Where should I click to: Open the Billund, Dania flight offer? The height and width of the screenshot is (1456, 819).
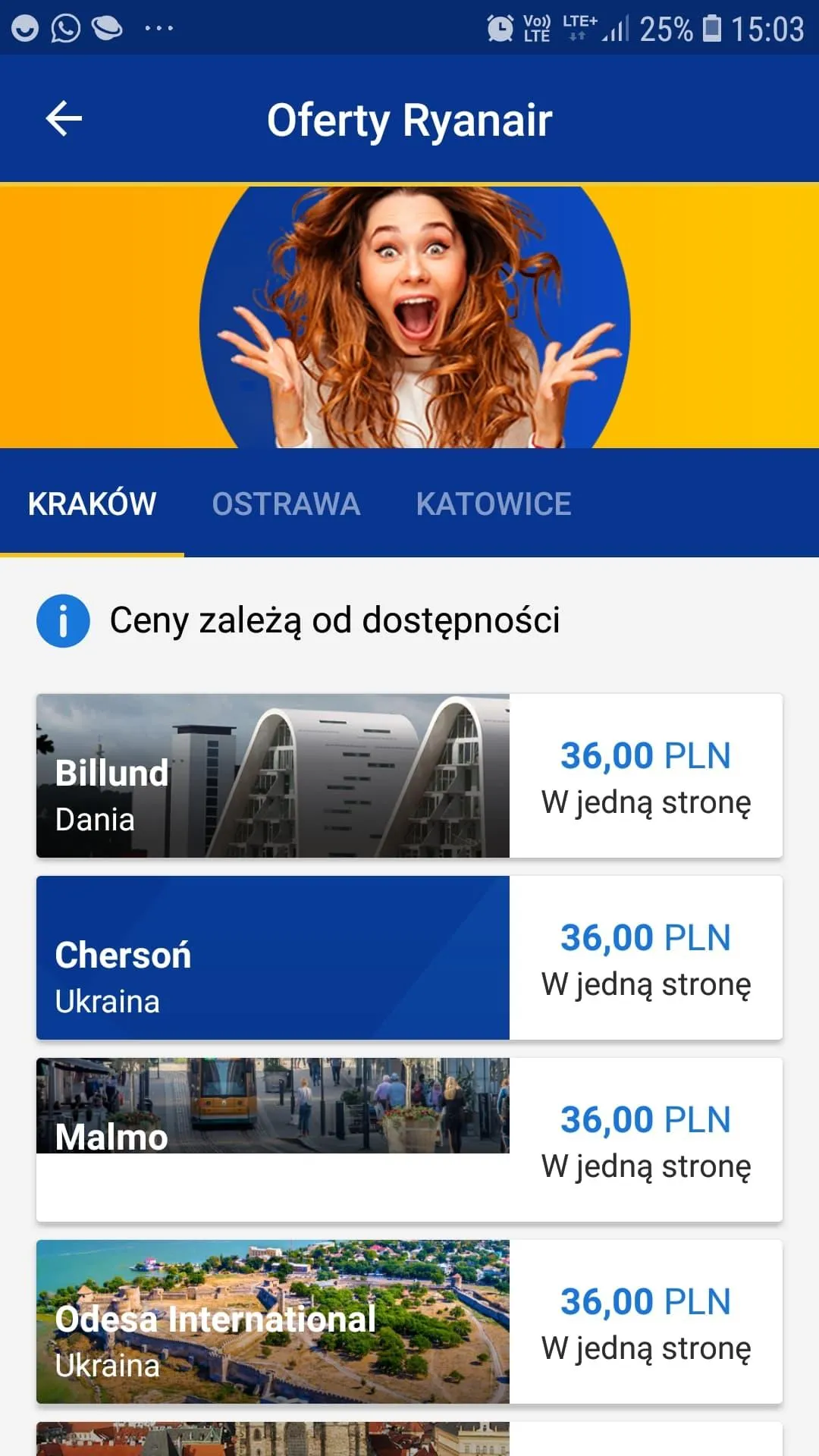(409, 776)
